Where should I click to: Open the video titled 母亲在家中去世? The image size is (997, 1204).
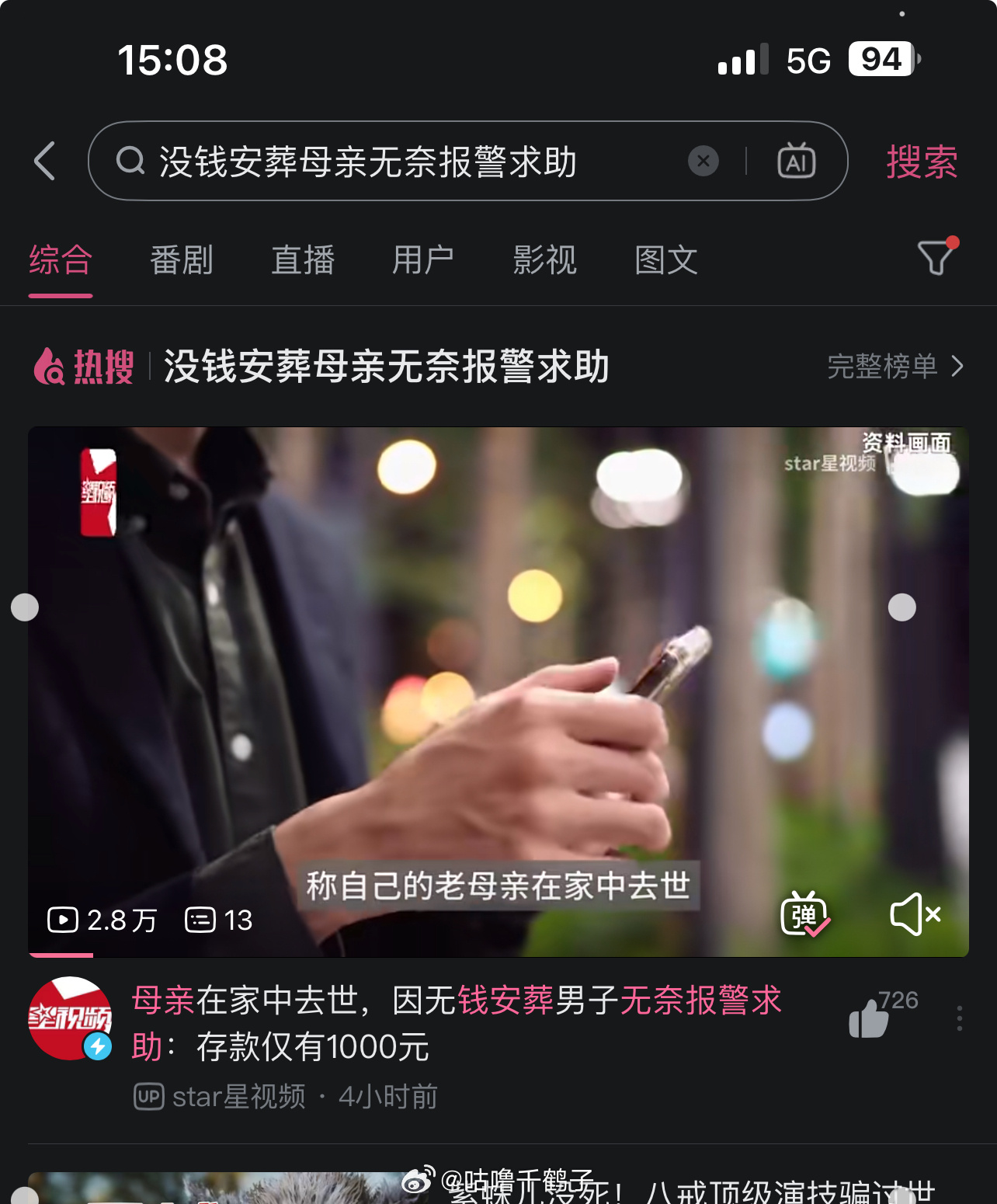(457, 1023)
